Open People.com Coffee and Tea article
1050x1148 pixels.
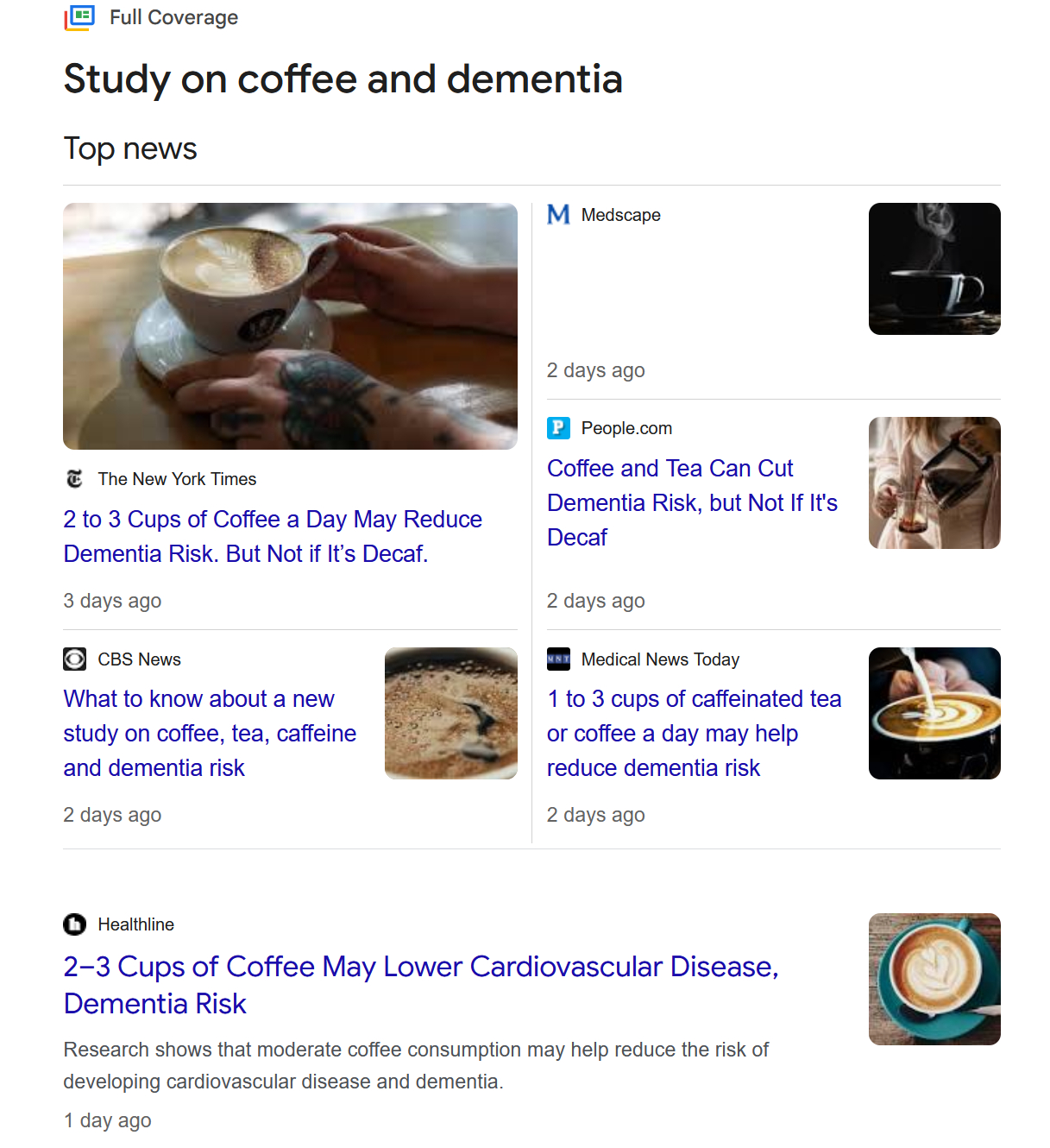tap(692, 502)
